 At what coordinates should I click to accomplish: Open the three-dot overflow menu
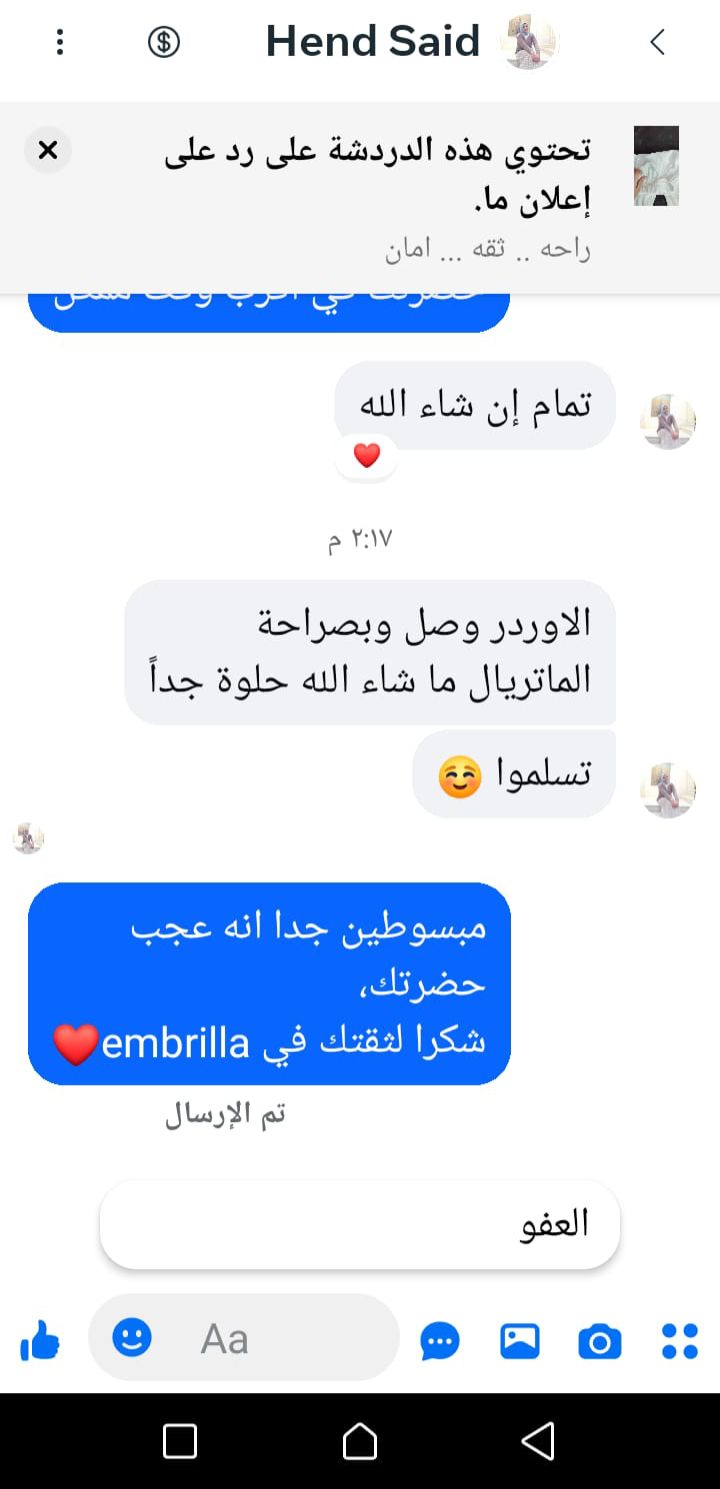point(60,42)
